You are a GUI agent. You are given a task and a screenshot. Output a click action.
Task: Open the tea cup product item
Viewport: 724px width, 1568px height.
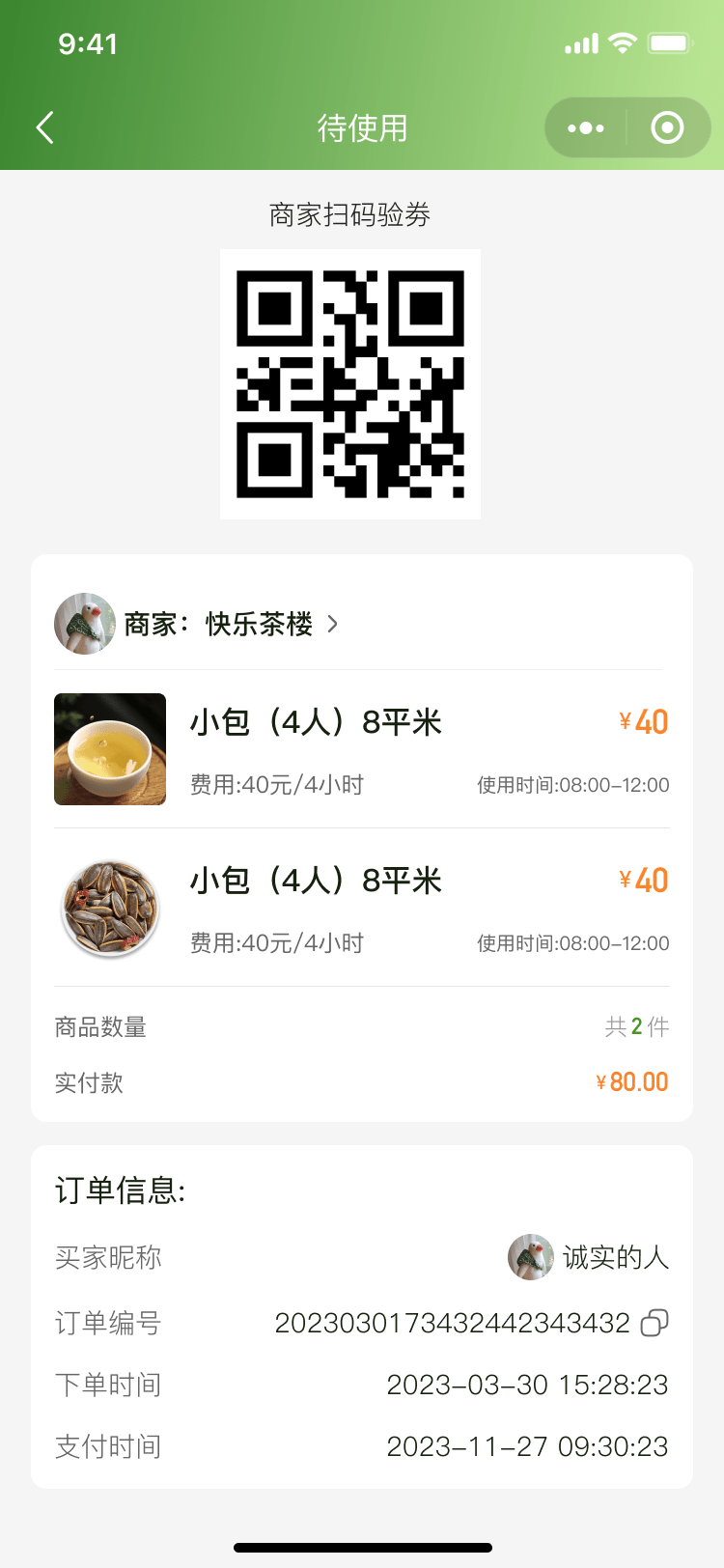110,749
